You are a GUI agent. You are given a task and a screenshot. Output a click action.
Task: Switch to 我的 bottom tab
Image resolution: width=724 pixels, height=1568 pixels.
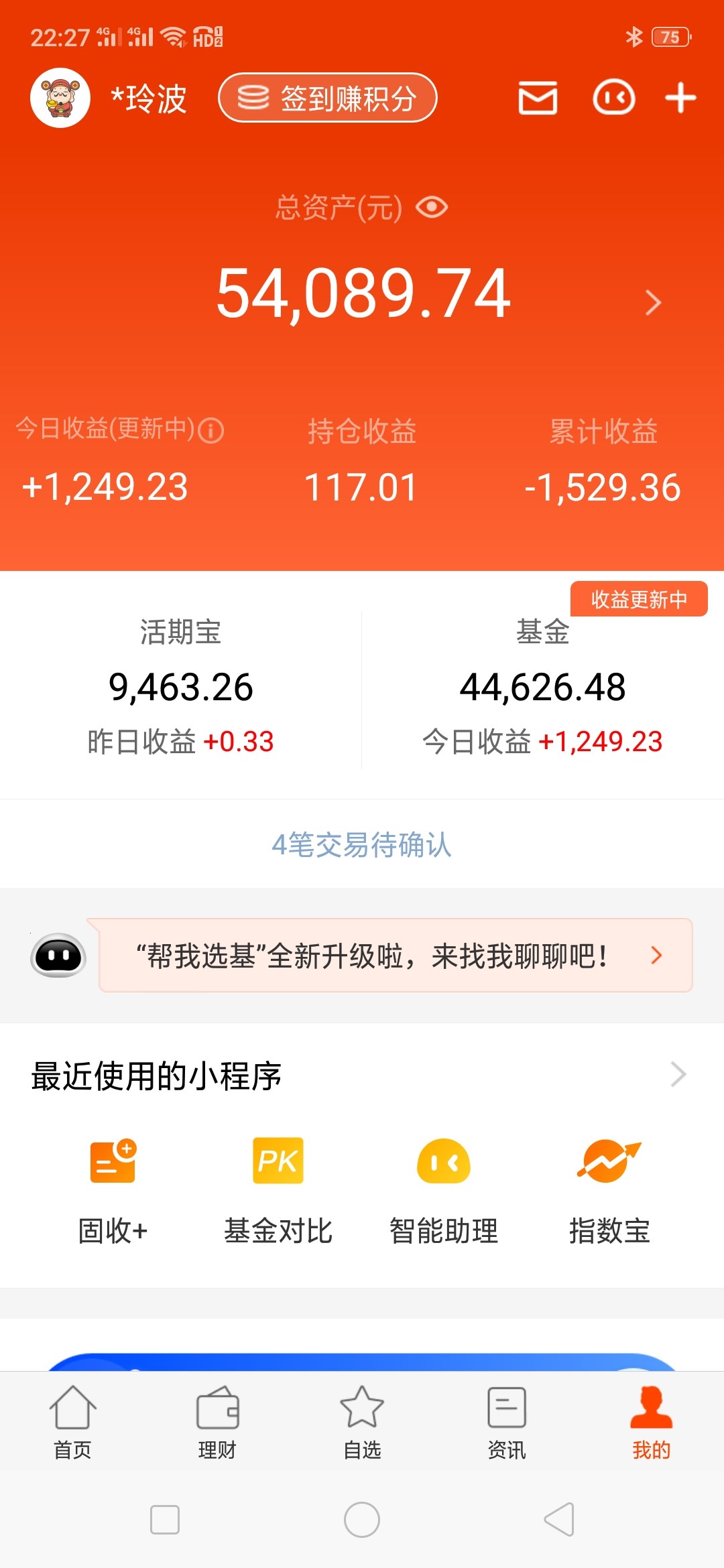[x=650, y=1427]
